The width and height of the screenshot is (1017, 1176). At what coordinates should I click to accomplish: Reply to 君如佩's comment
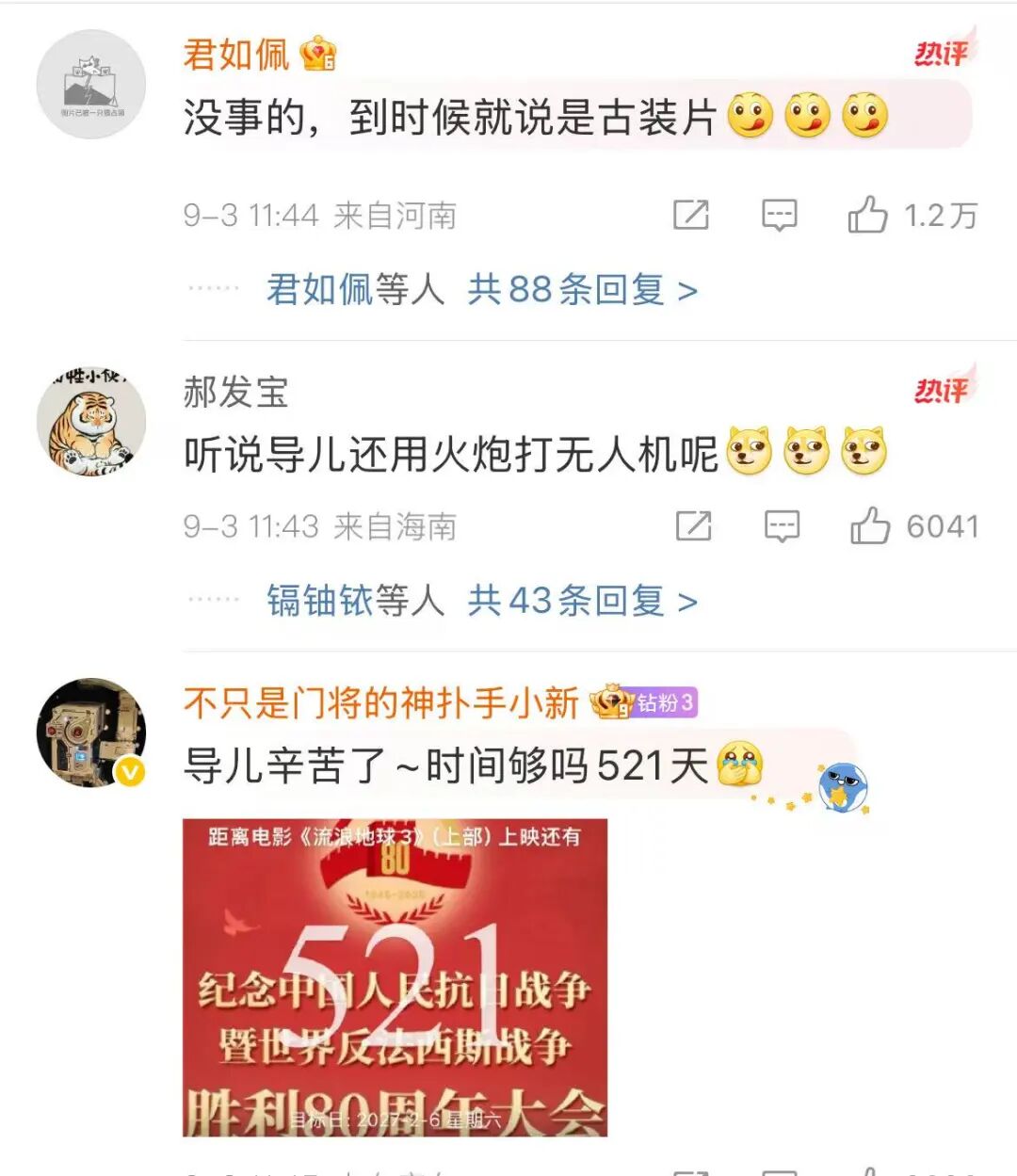[779, 216]
